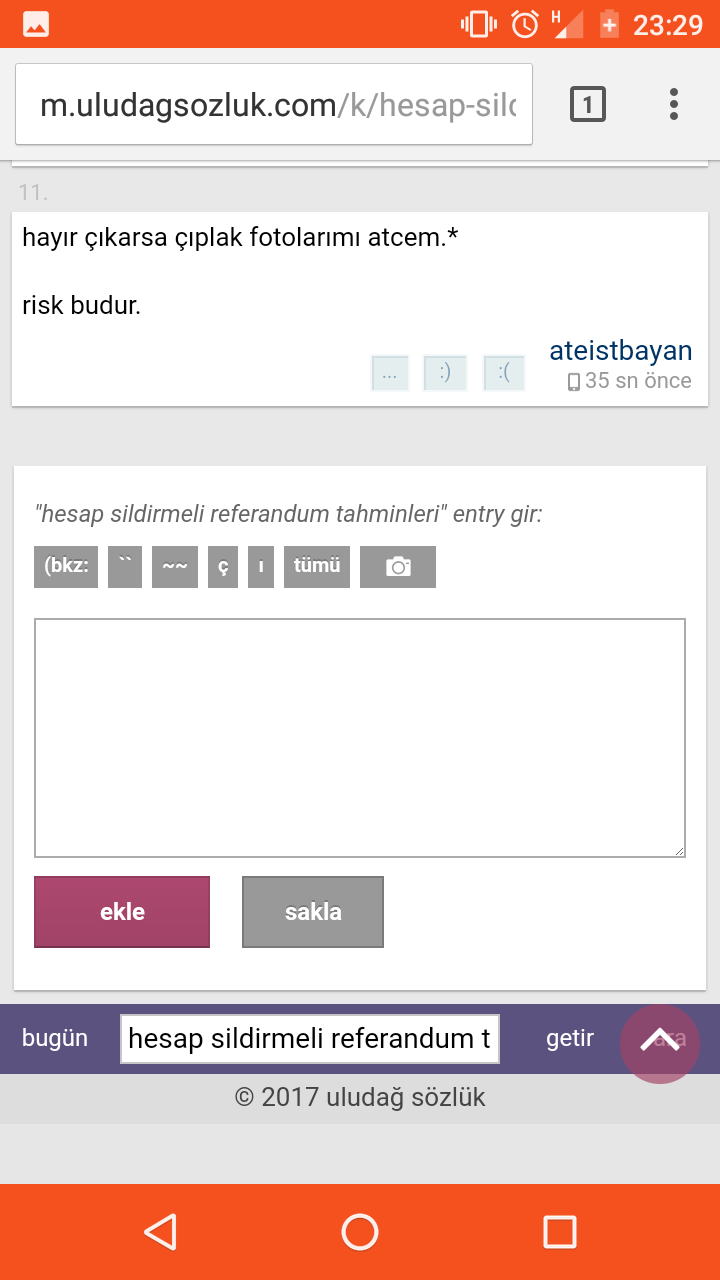Insert the dotless ı character
Image resolution: width=720 pixels, height=1280 pixels.
(x=261, y=567)
